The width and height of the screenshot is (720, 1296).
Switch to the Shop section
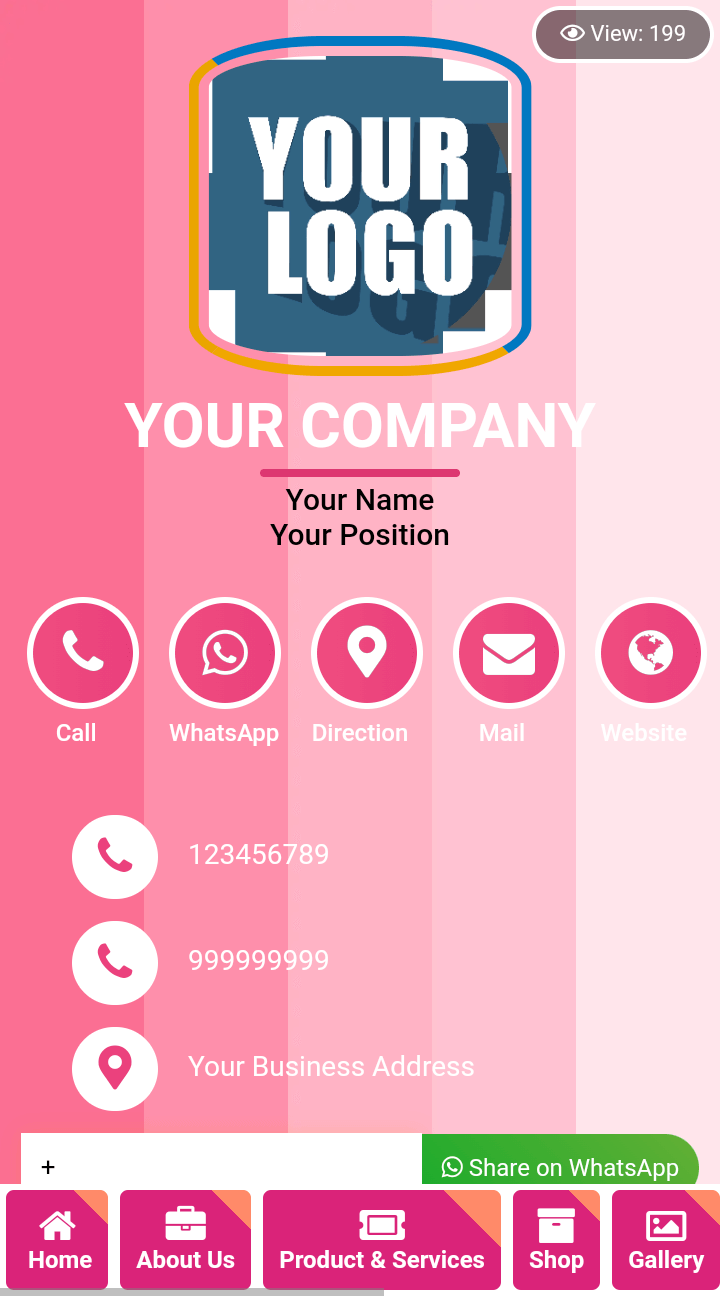click(556, 1240)
